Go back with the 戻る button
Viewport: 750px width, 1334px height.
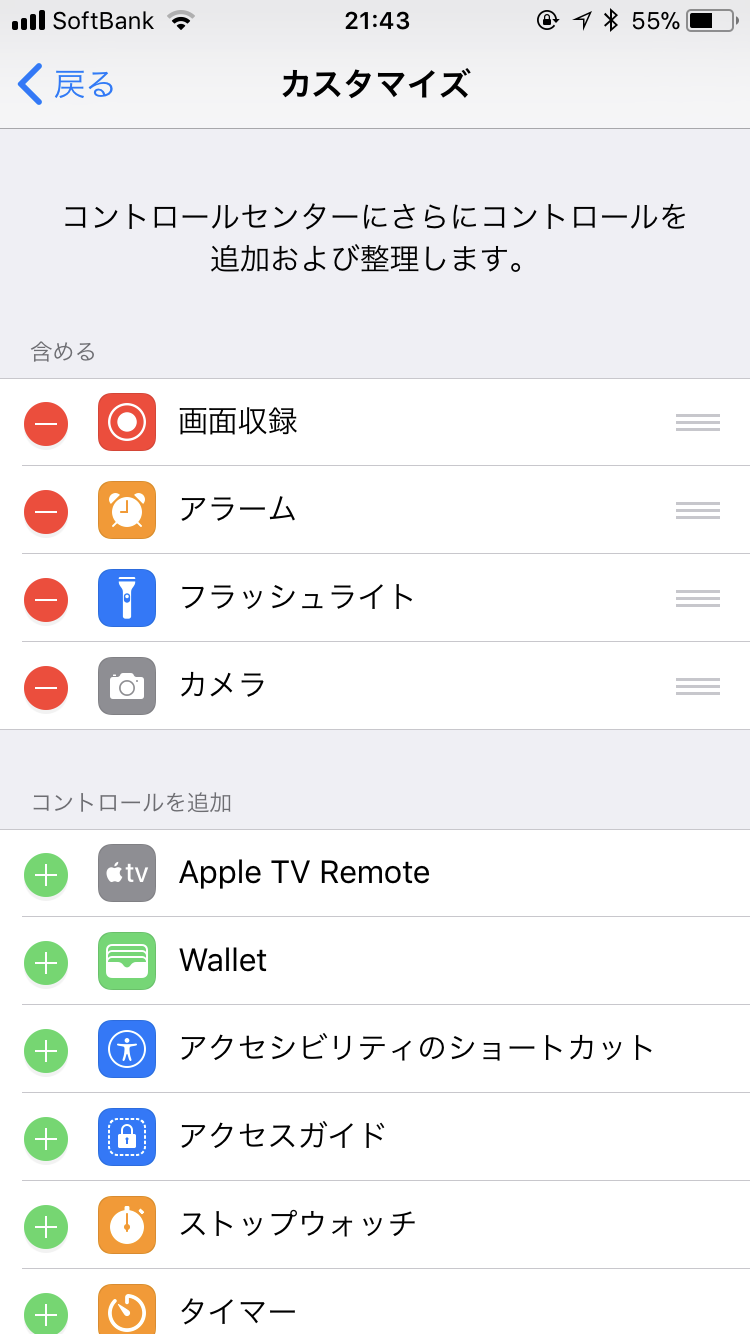click(x=66, y=85)
